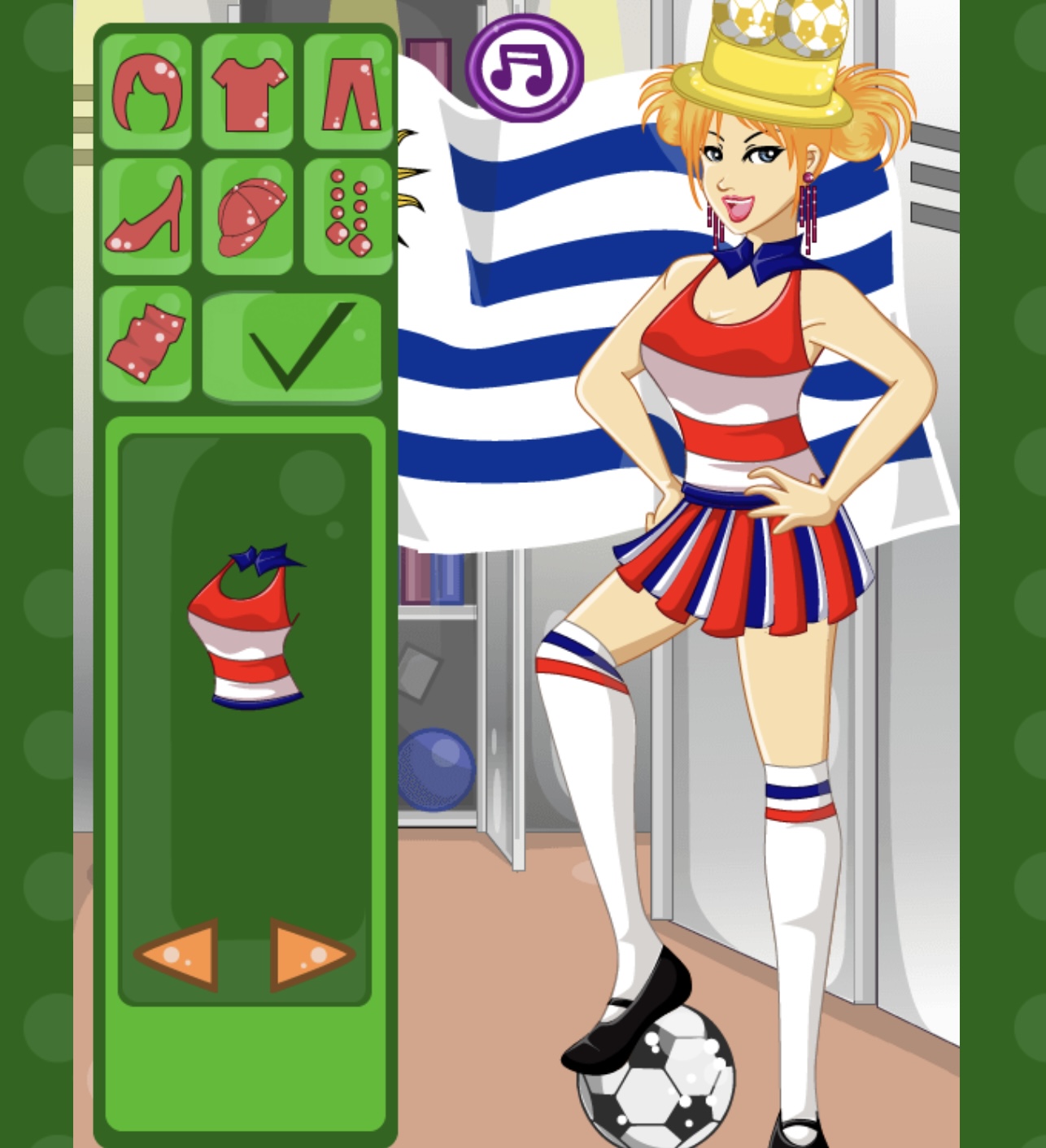Viewport: 1046px width, 1148px height.
Task: Open the hairstyle category
Action: (x=146, y=93)
